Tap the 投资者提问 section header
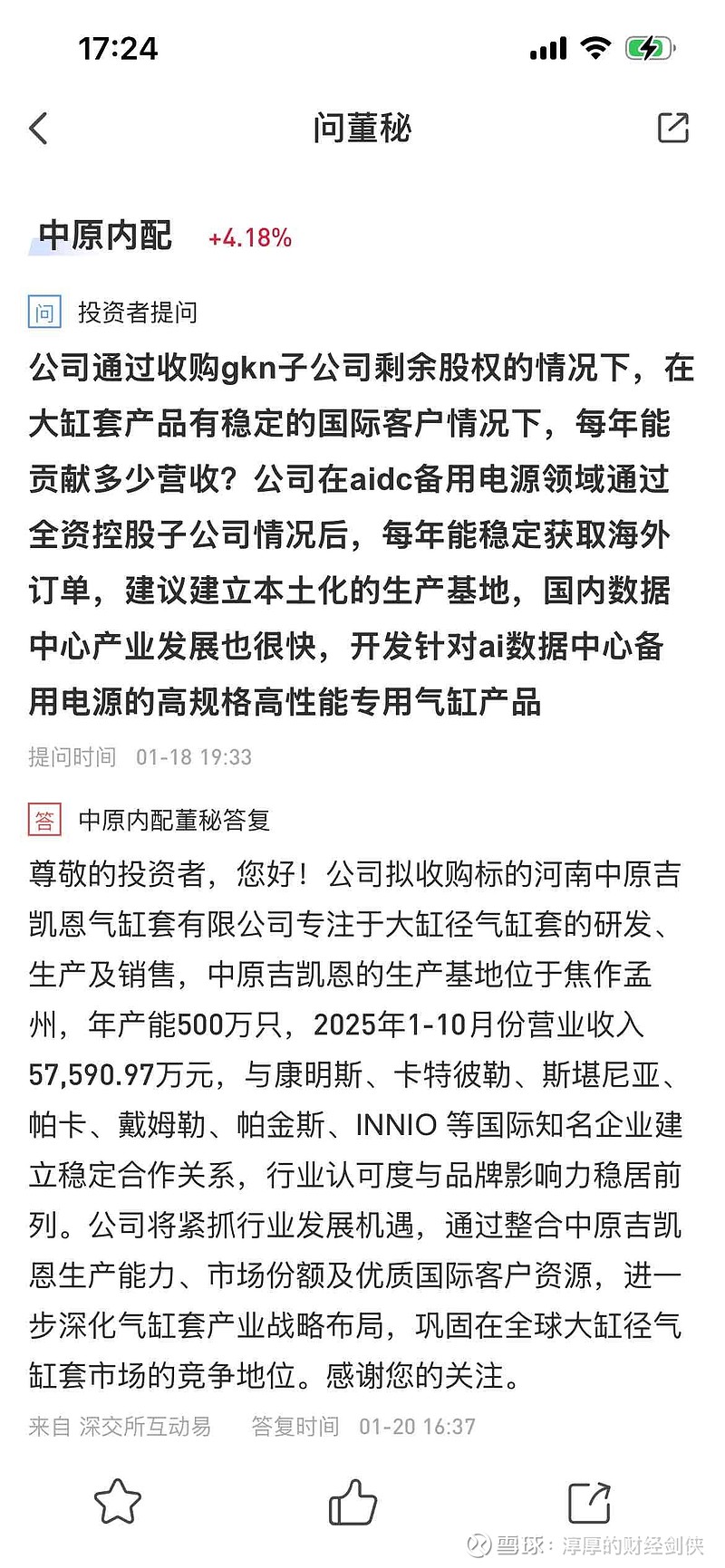The width and height of the screenshot is (725, 1568). [138, 313]
